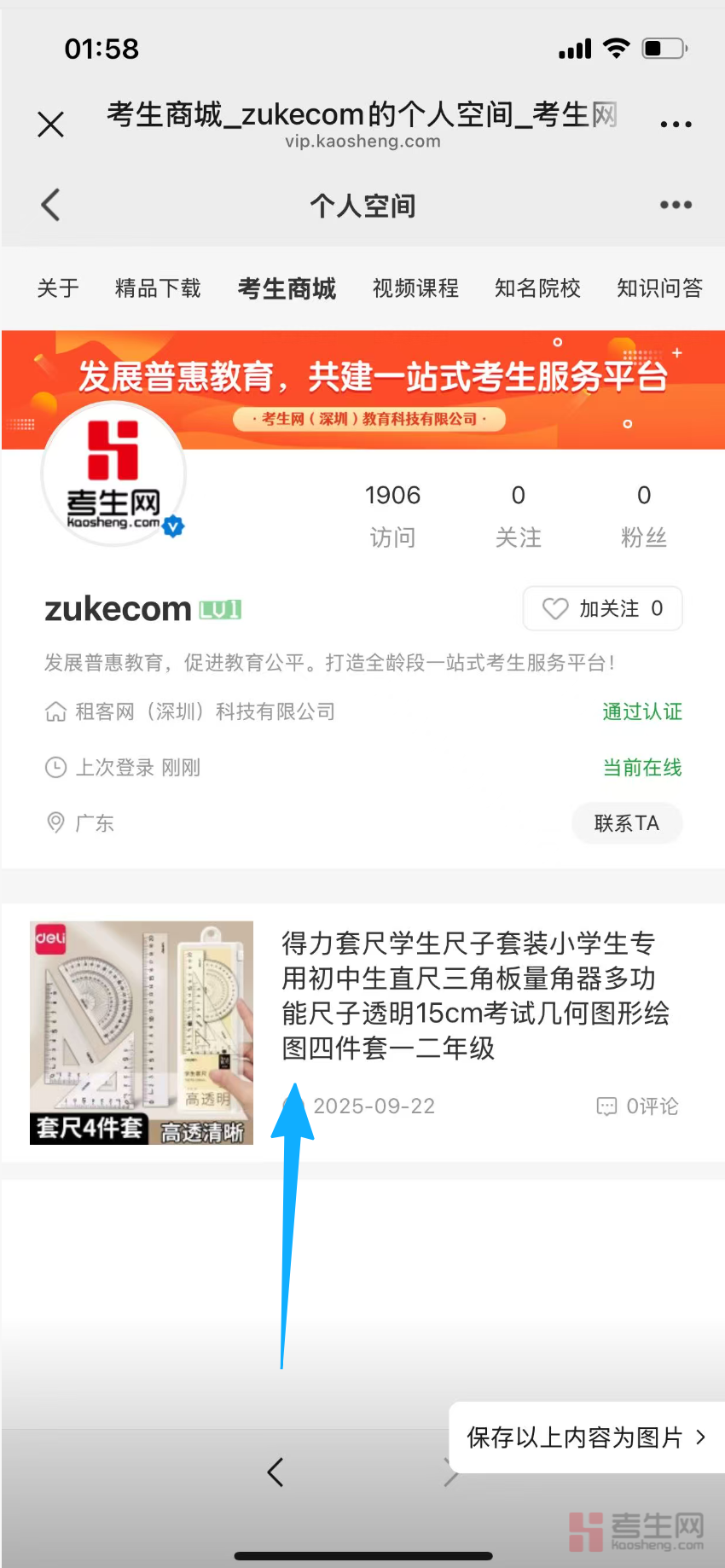Go back from 个人空间 page
725x1568 pixels.
point(51,205)
